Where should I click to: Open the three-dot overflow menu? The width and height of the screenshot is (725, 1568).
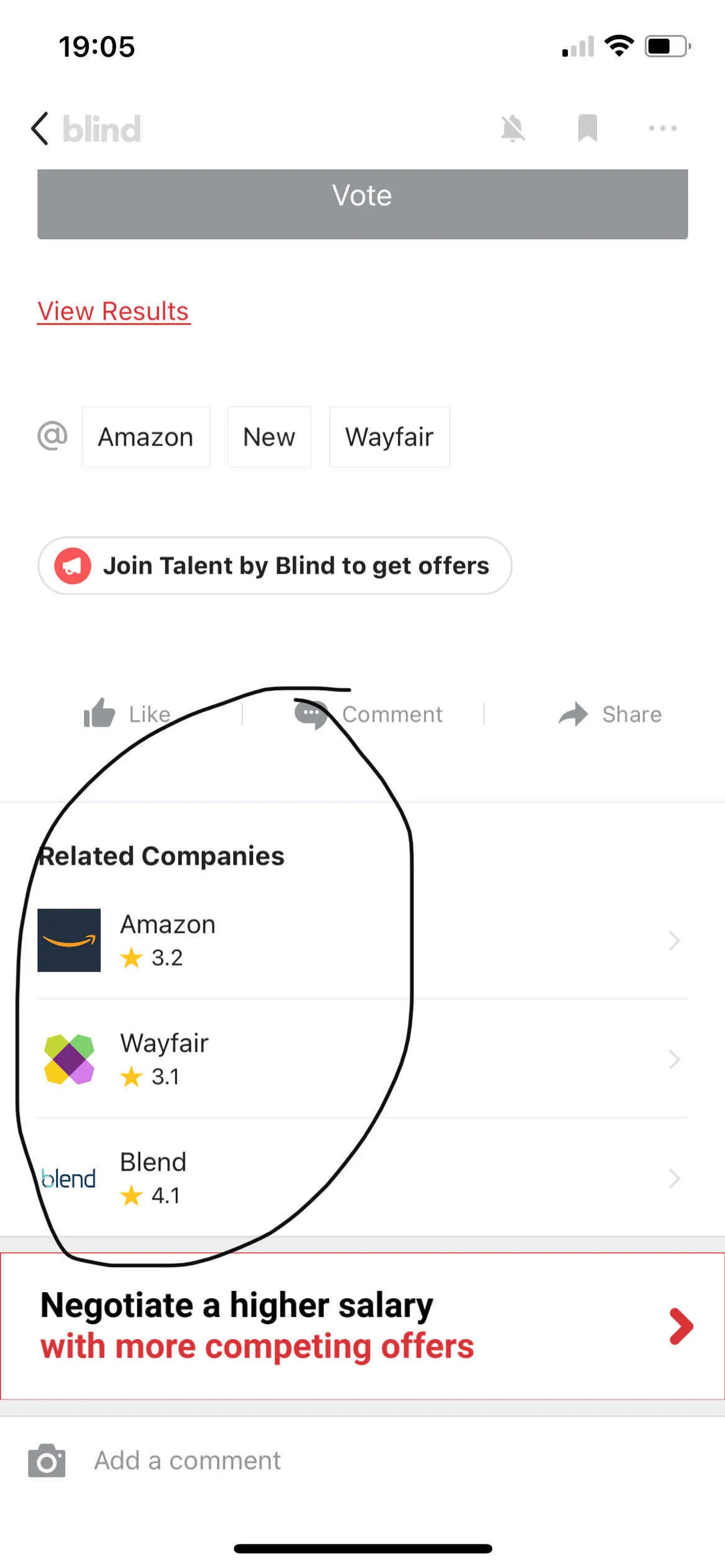(662, 129)
